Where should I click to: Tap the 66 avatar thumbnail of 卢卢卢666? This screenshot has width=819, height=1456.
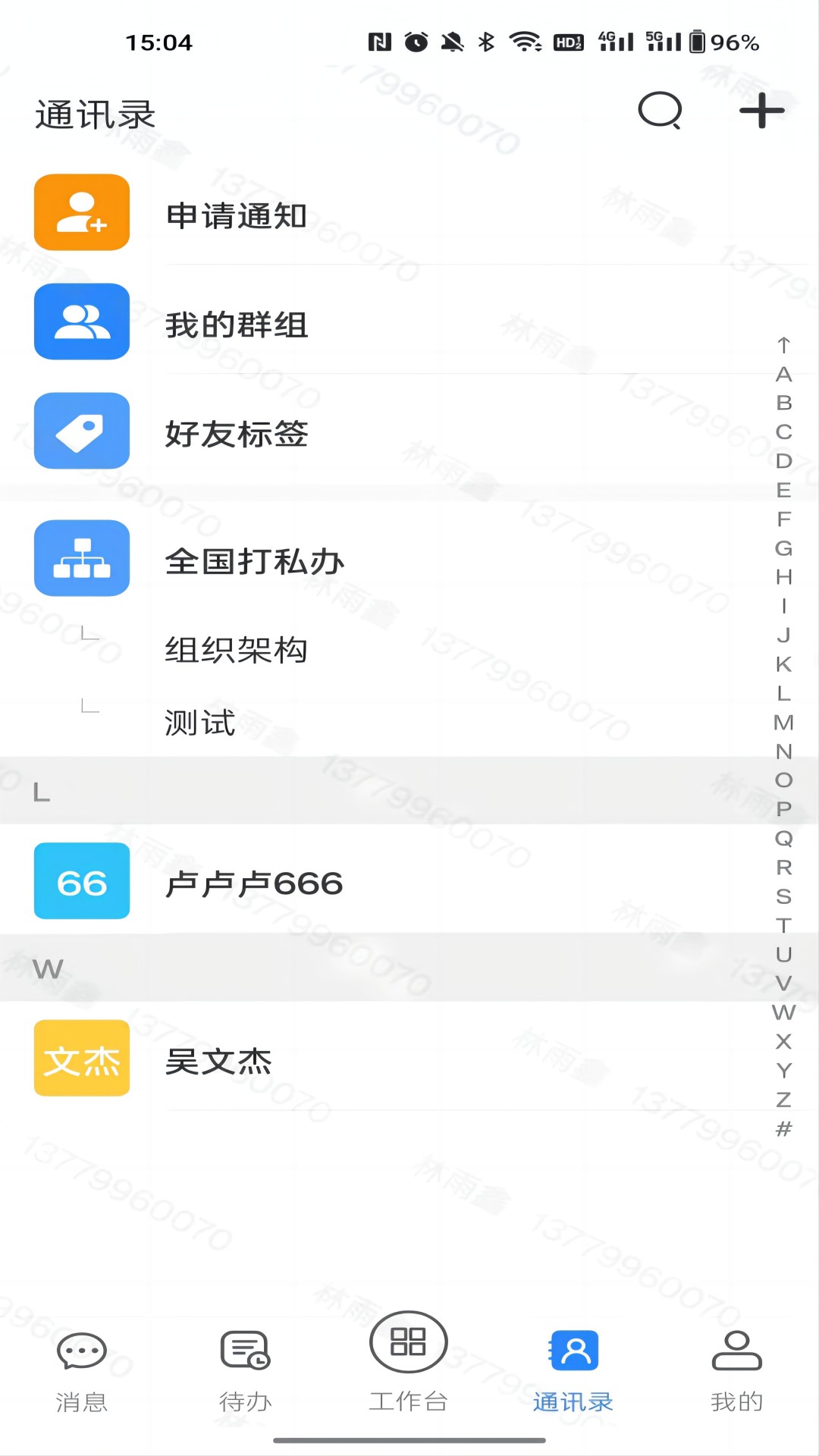click(81, 882)
